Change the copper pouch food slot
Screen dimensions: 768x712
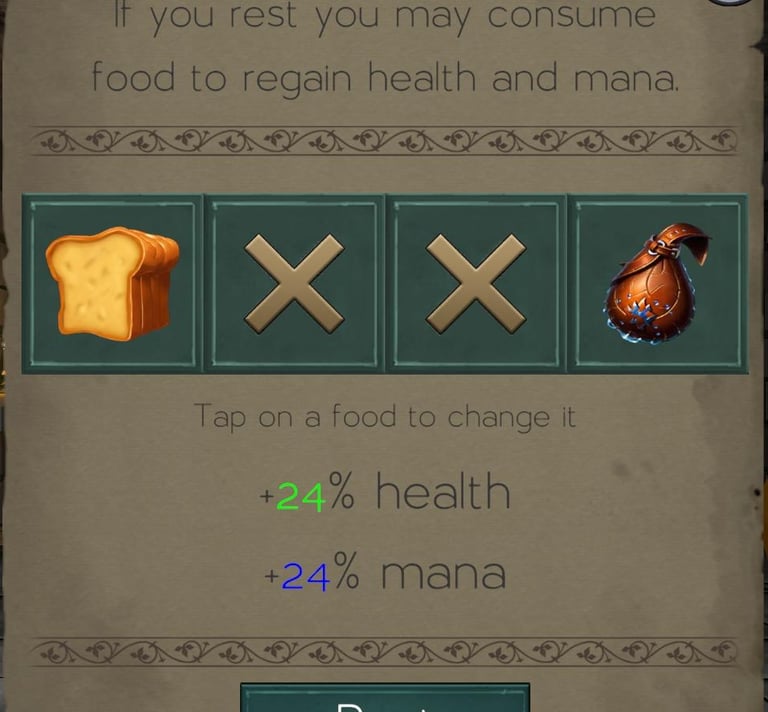pyautogui.click(x=657, y=284)
